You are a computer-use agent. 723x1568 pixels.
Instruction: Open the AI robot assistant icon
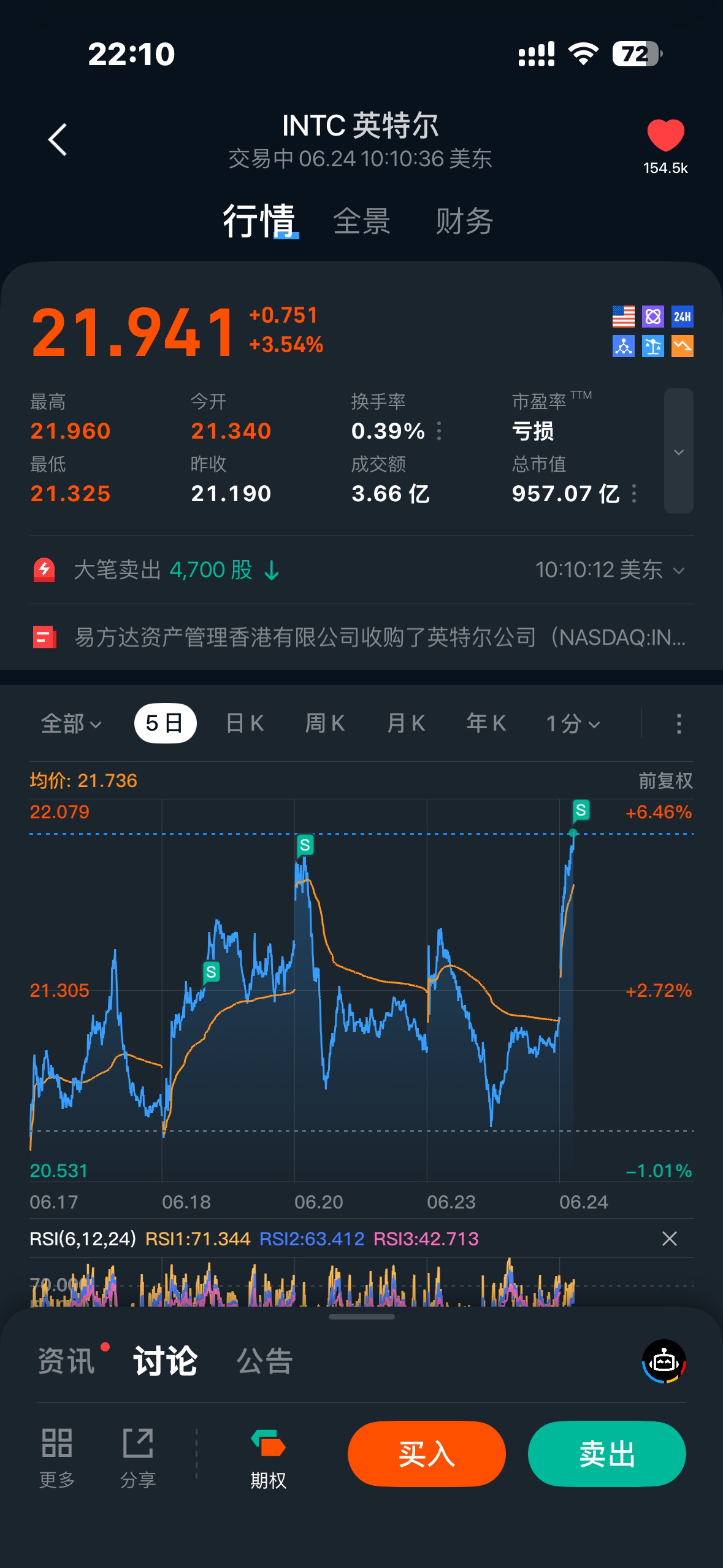[664, 1361]
